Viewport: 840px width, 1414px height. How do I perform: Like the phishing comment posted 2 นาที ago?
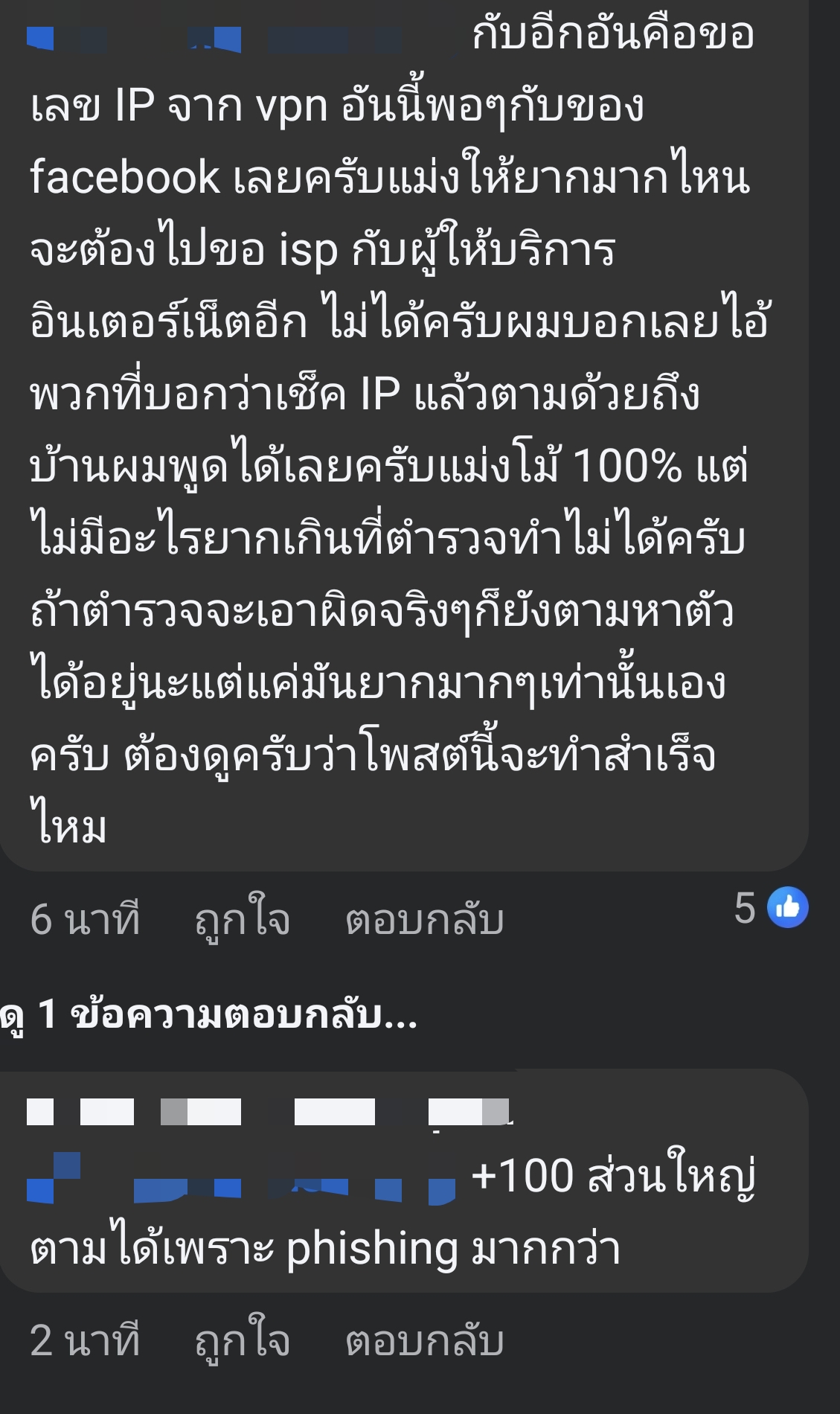[242, 1341]
